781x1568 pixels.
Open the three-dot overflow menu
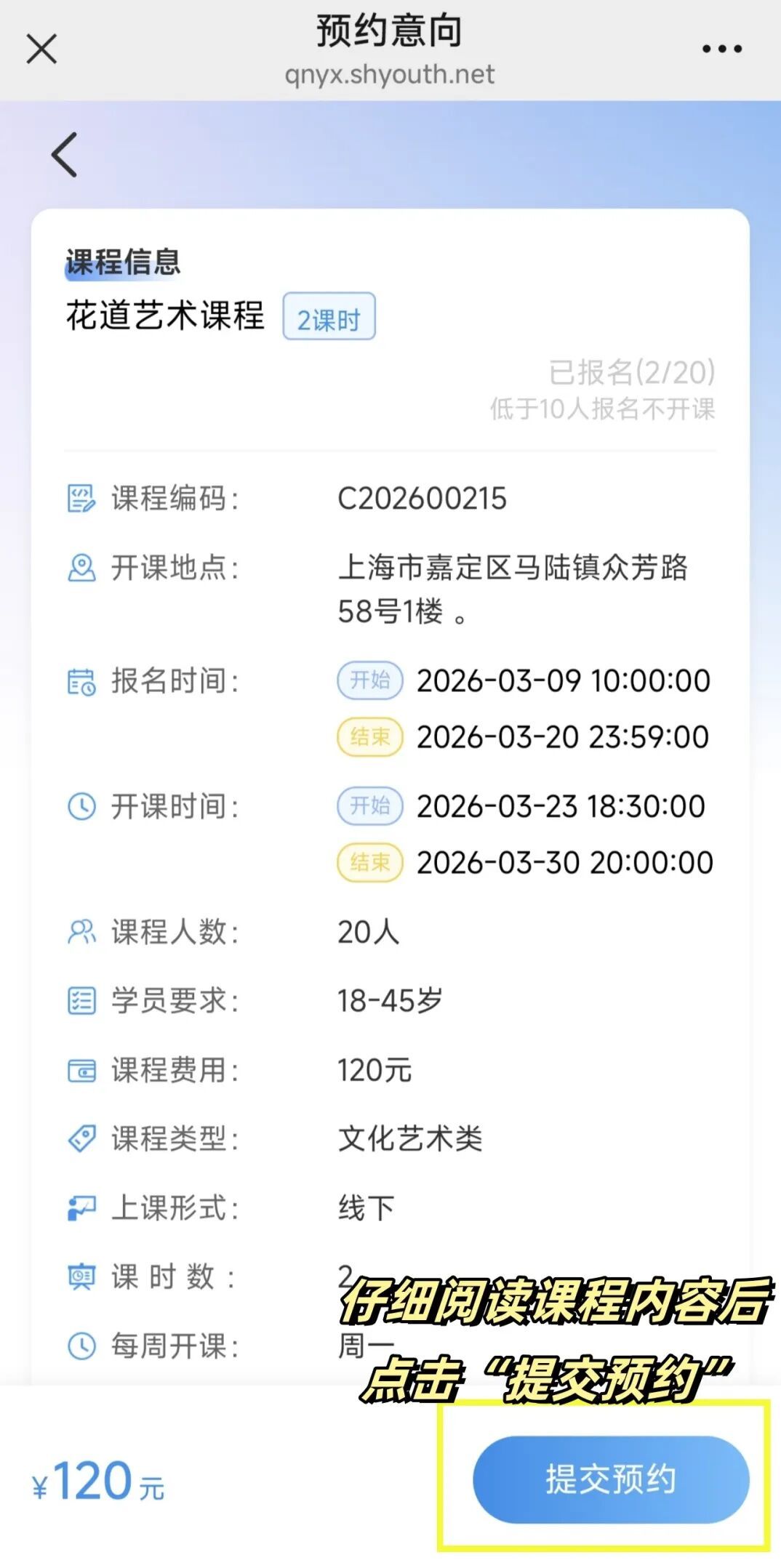(x=721, y=49)
